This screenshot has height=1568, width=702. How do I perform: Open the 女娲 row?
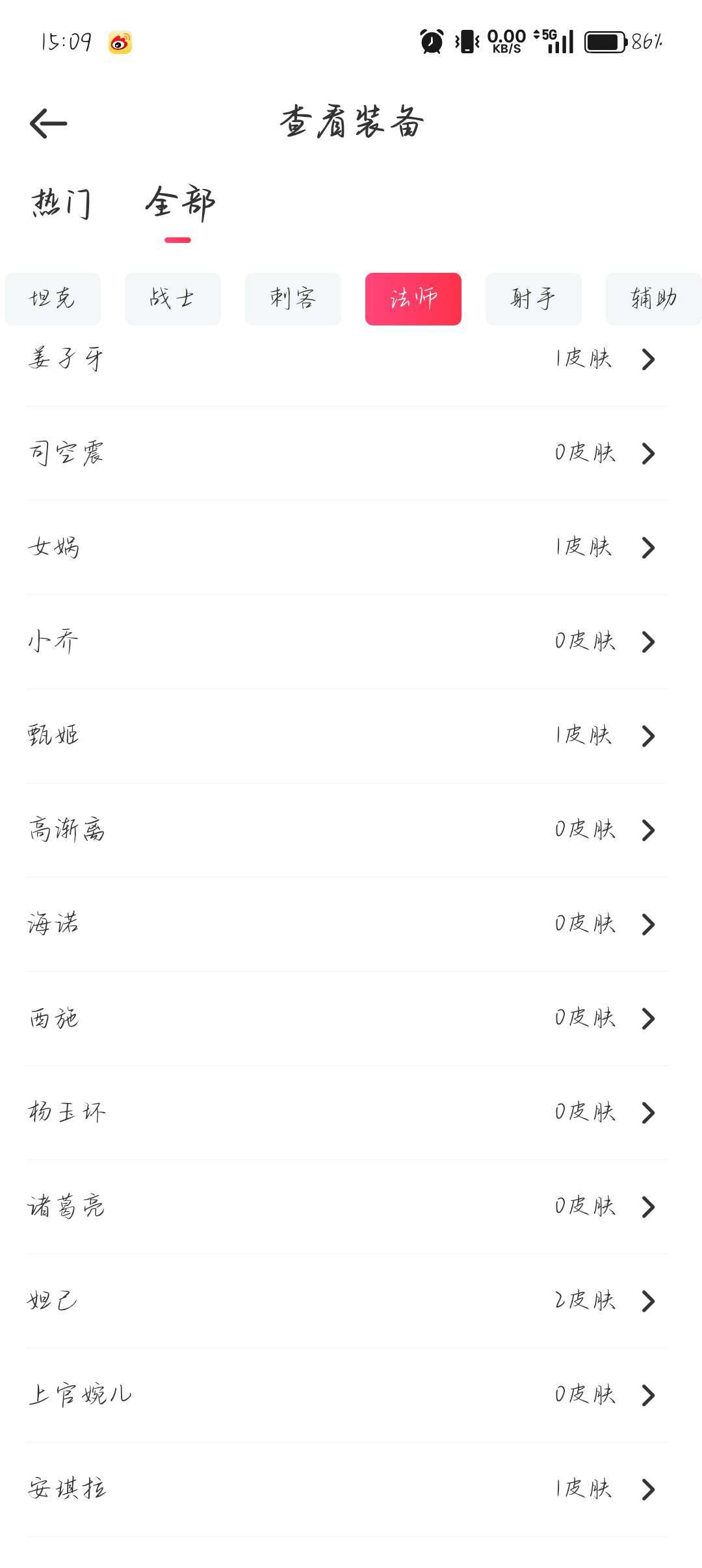pos(347,548)
